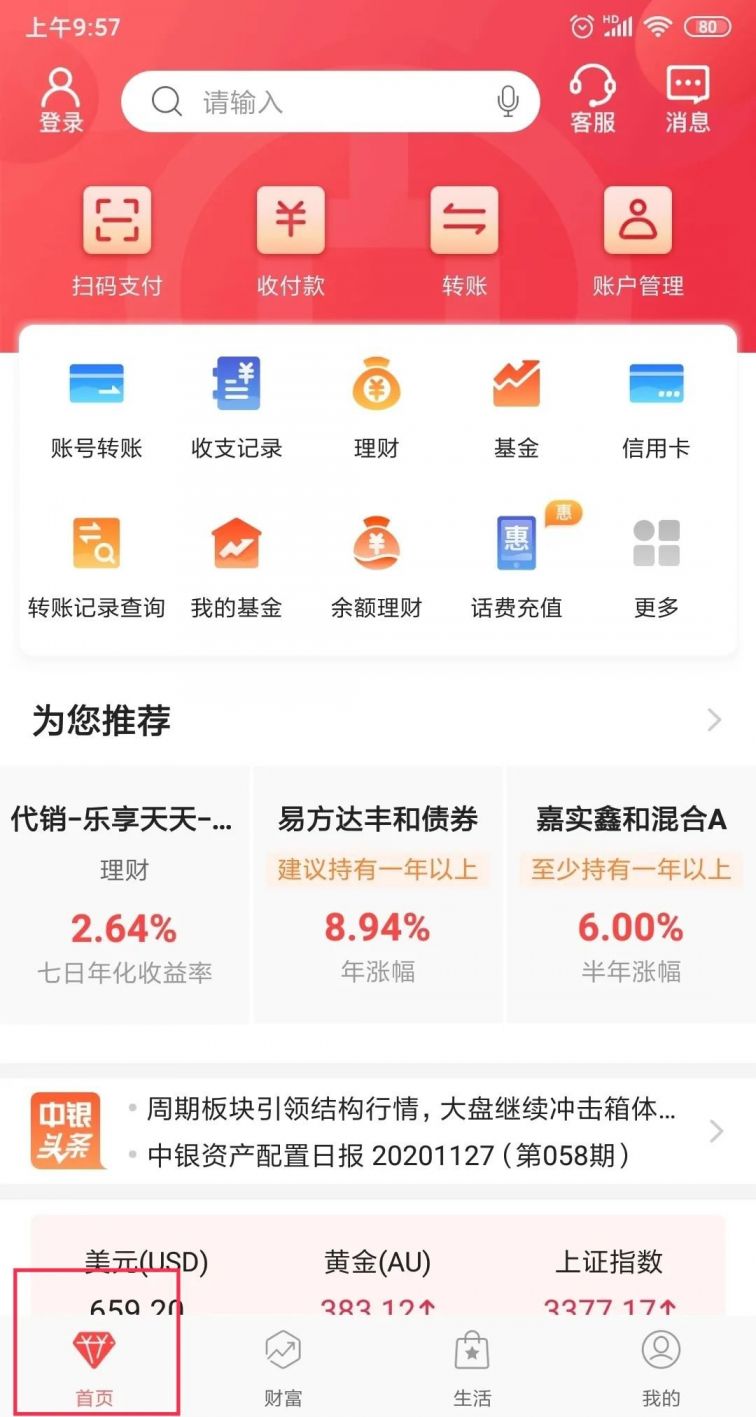Open the 易方达丰和债券 fund card
Screen dimensions: 756x1417
click(x=378, y=895)
